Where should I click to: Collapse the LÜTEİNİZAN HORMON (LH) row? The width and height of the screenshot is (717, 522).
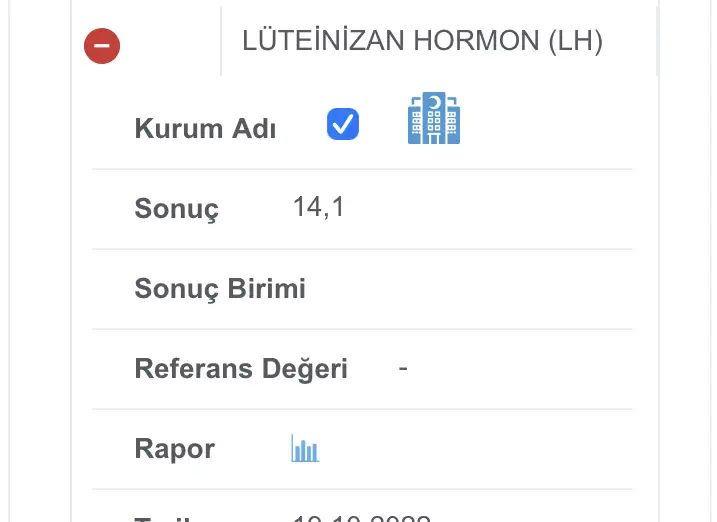[102, 46]
